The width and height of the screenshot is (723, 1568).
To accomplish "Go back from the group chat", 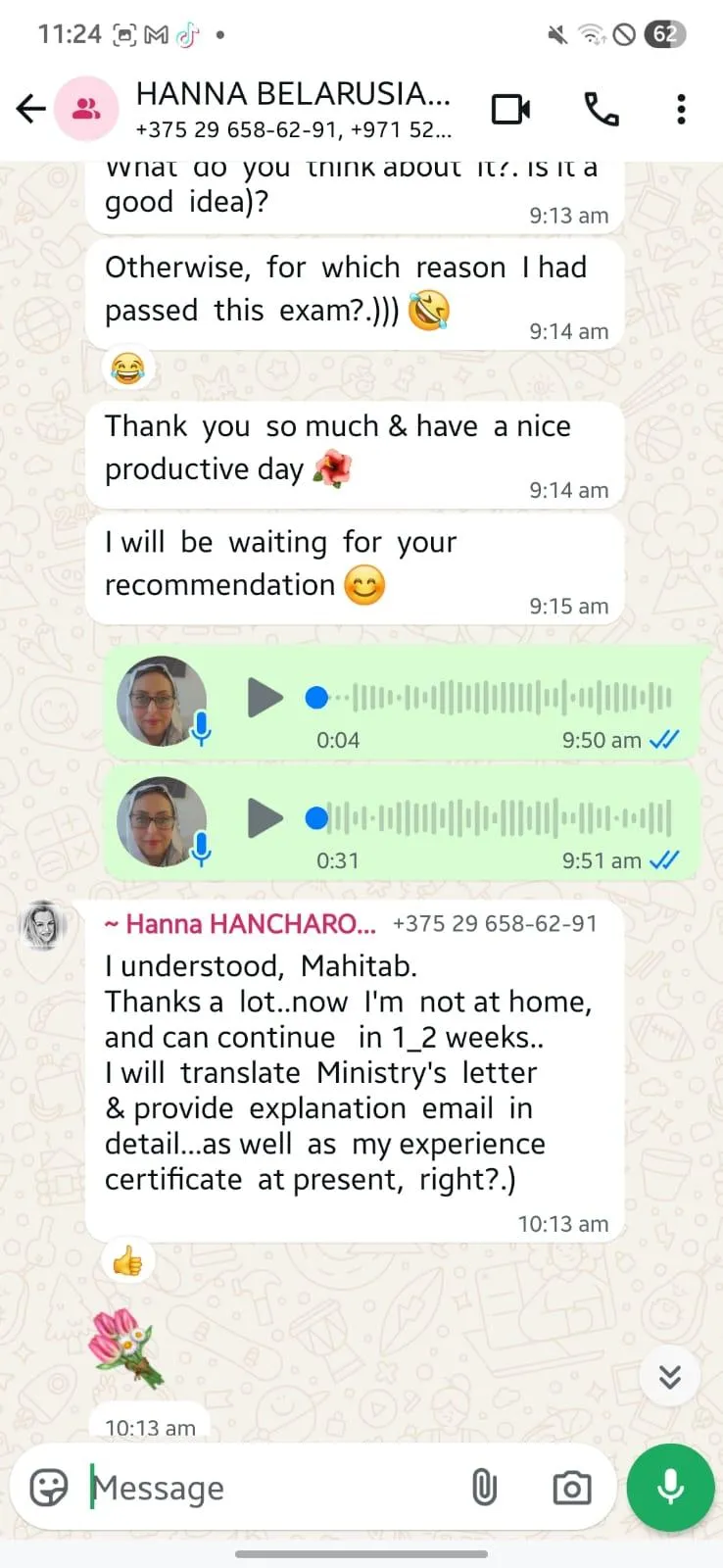I will tap(31, 108).
